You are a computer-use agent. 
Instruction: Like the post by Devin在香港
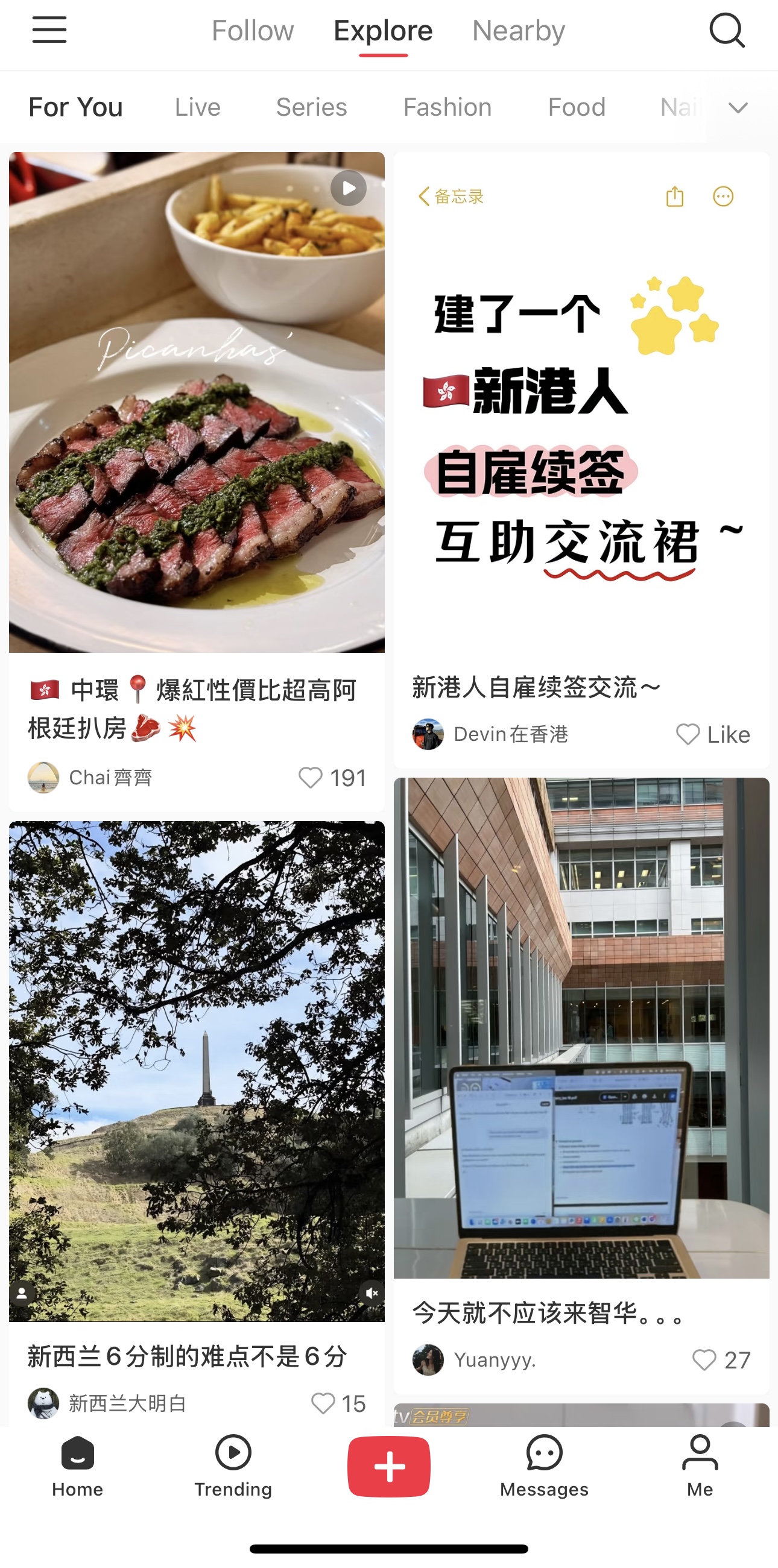coord(688,734)
